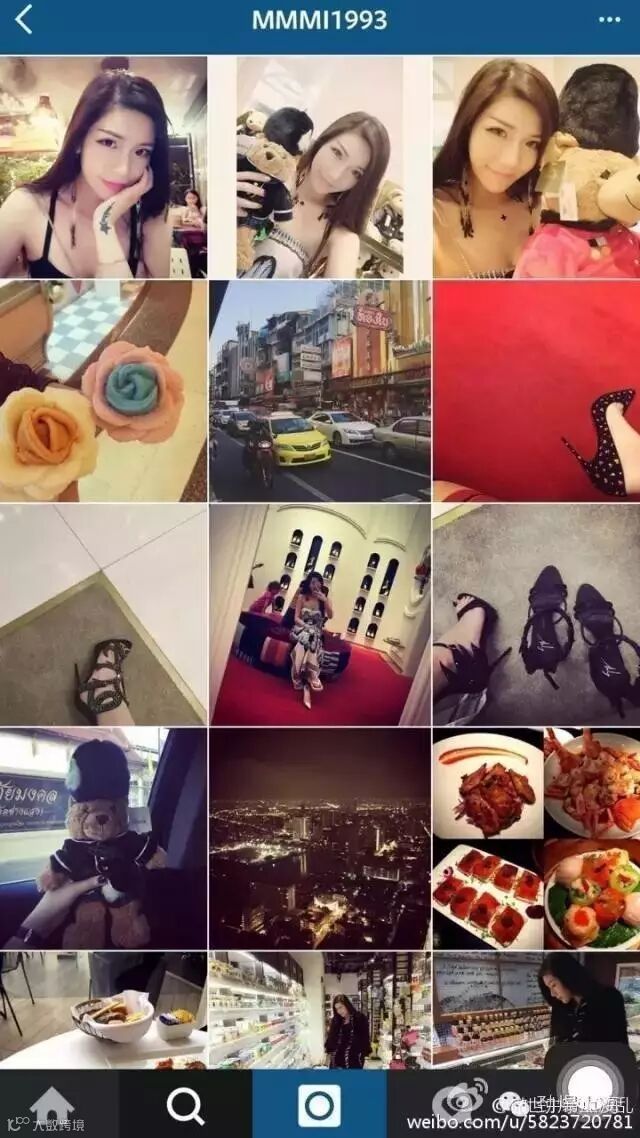
Task: Open the selfie with hand on cheek
Action: pos(103,167)
